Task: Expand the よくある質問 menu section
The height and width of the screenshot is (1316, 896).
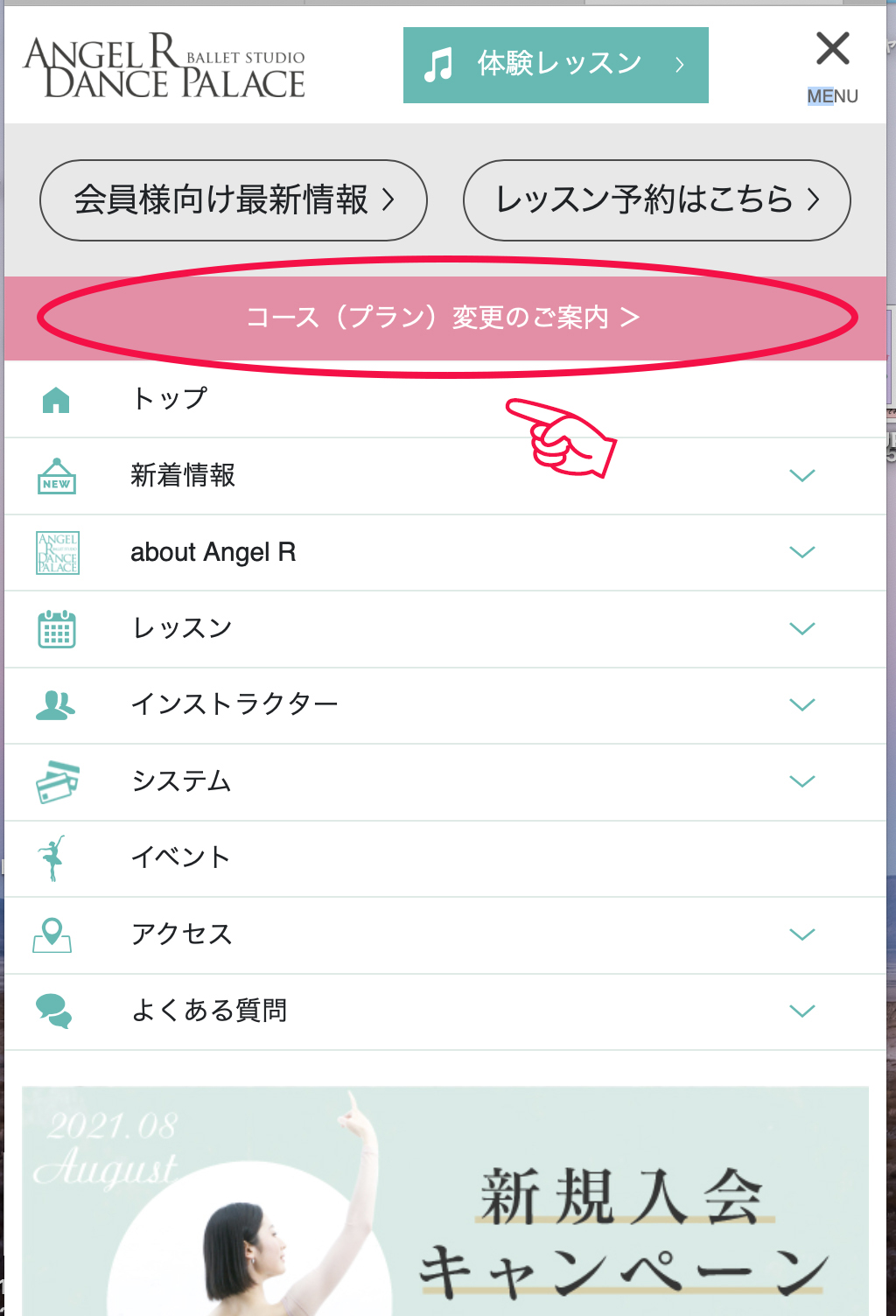Action: (801, 1011)
